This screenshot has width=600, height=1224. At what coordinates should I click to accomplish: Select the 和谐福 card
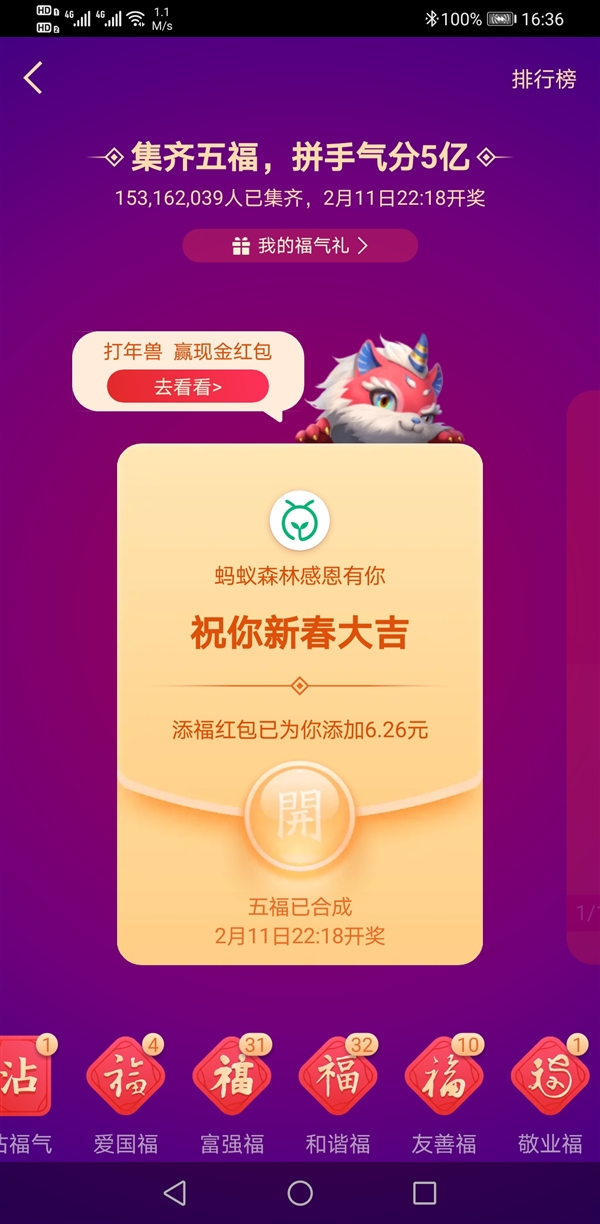pyautogui.click(x=338, y=1080)
